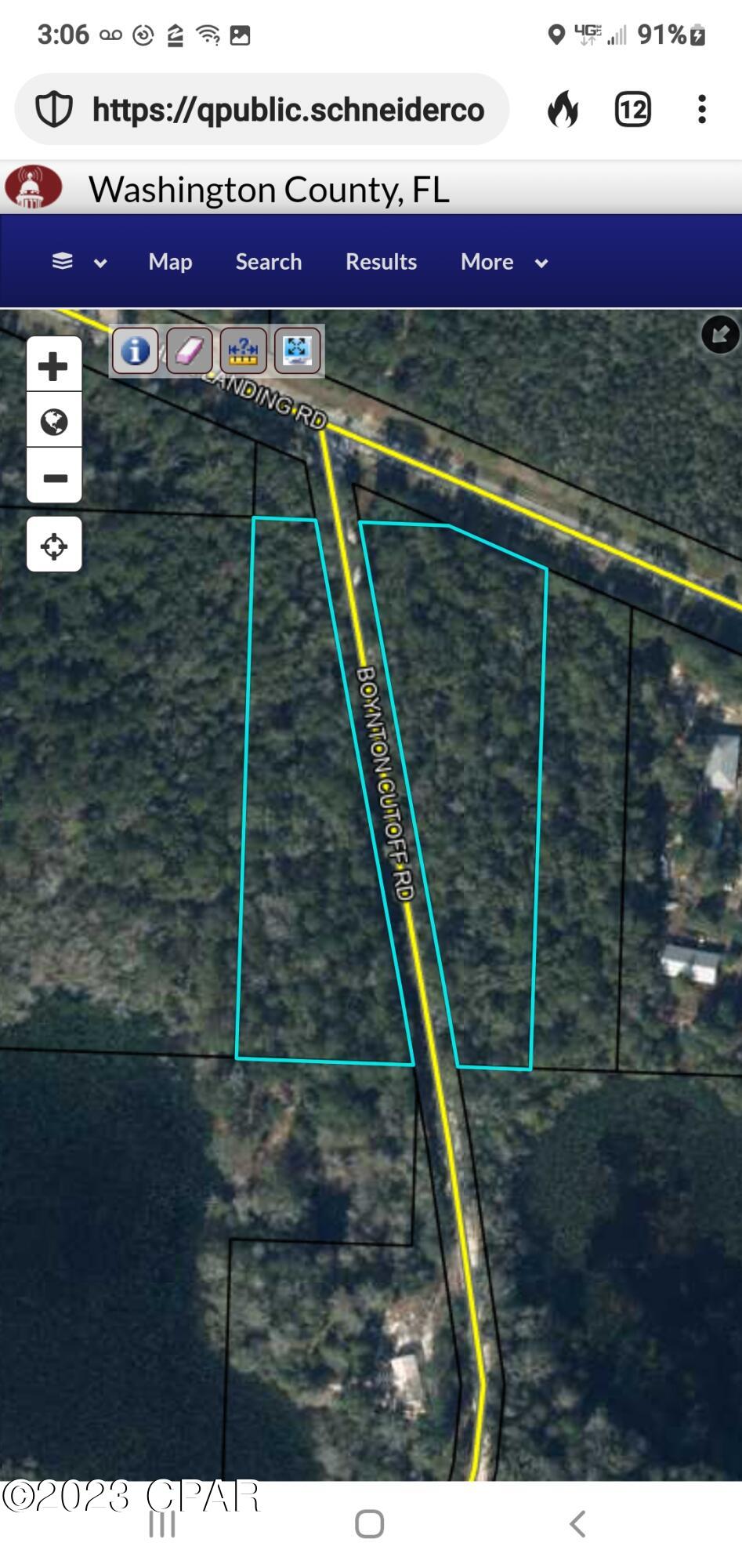Image resolution: width=742 pixels, height=1568 pixels.
Task: Zoom to full map extent
Action: pyautogui.click(x=296, y=351)
